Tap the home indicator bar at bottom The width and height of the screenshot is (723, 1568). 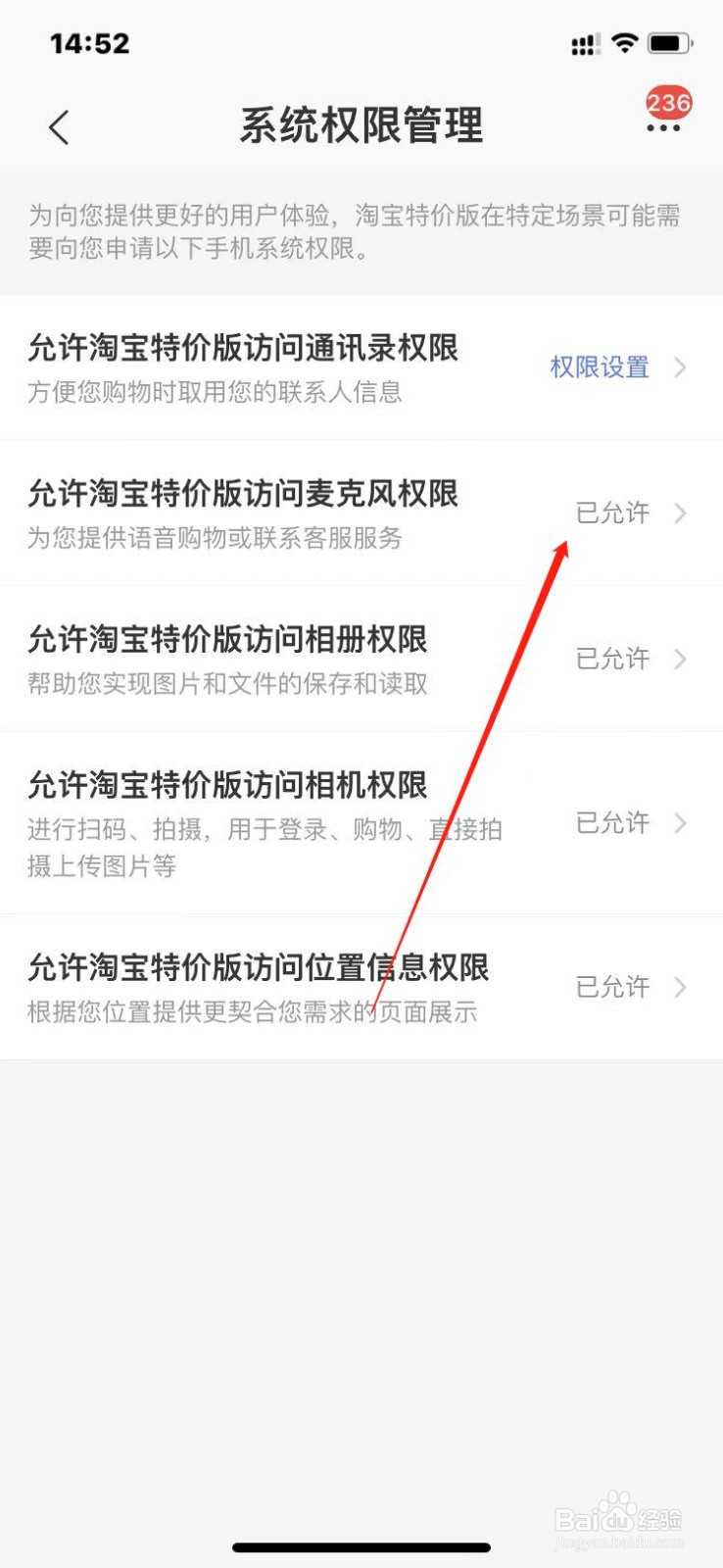coord(361,1547)
